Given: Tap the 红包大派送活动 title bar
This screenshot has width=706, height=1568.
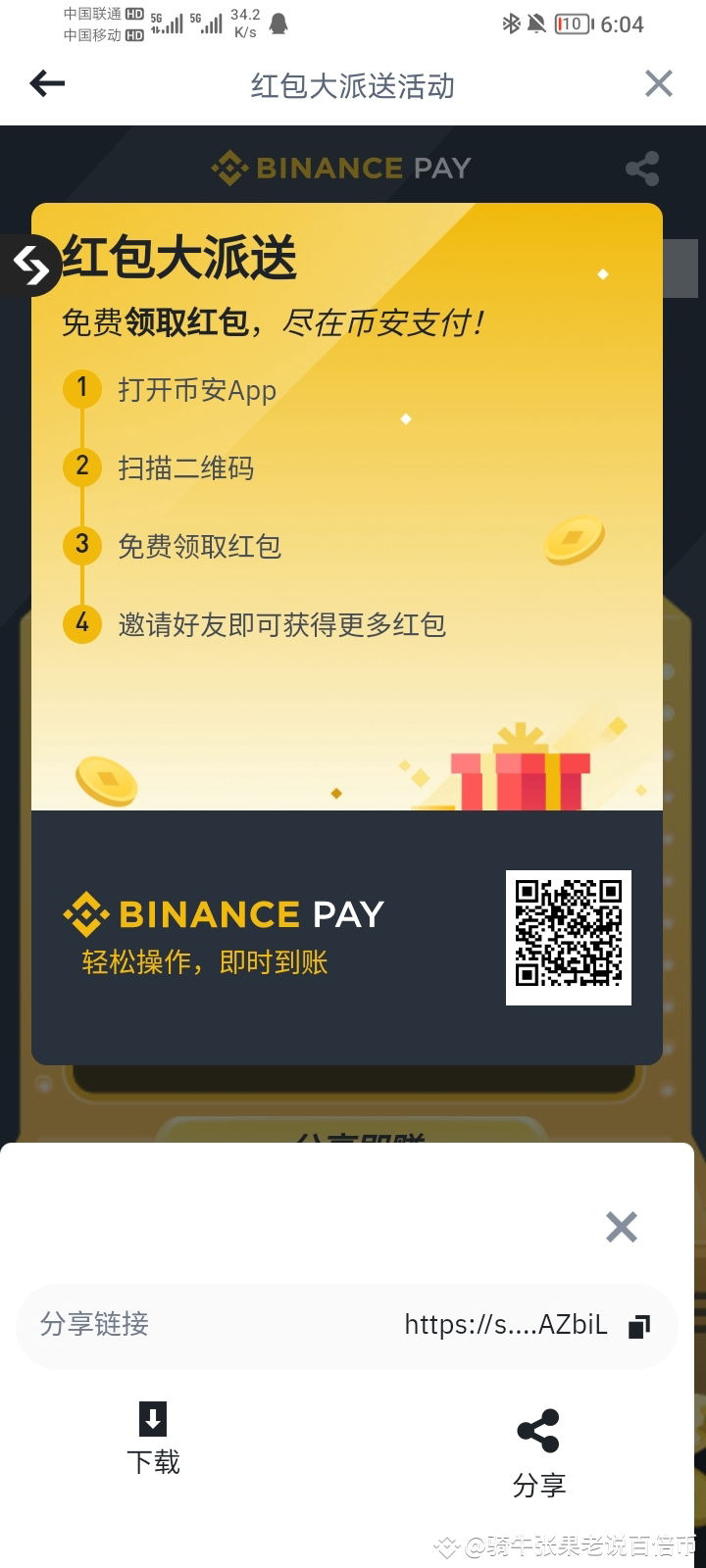Looking at the screenshot, I should (353, 86).
